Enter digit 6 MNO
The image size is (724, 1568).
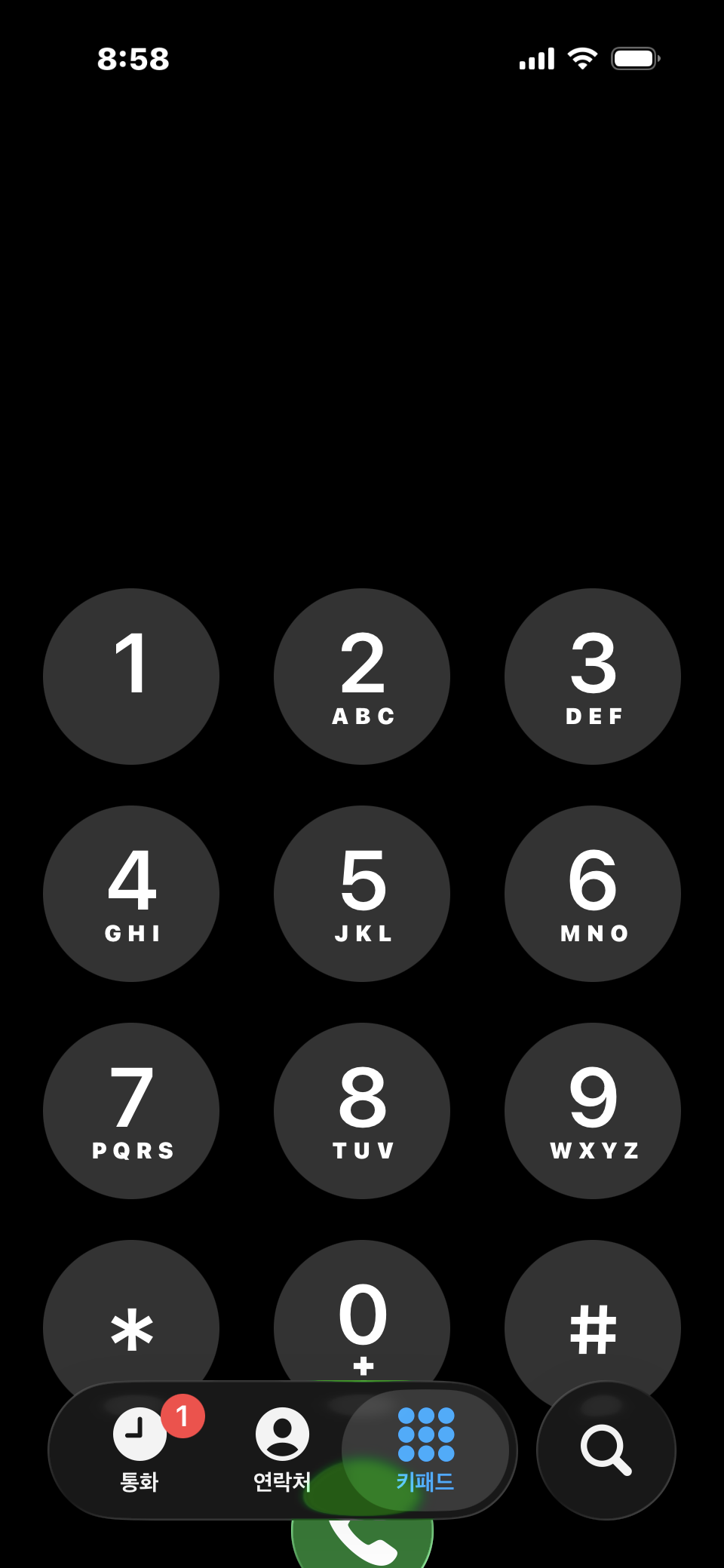tap(593, 893)
